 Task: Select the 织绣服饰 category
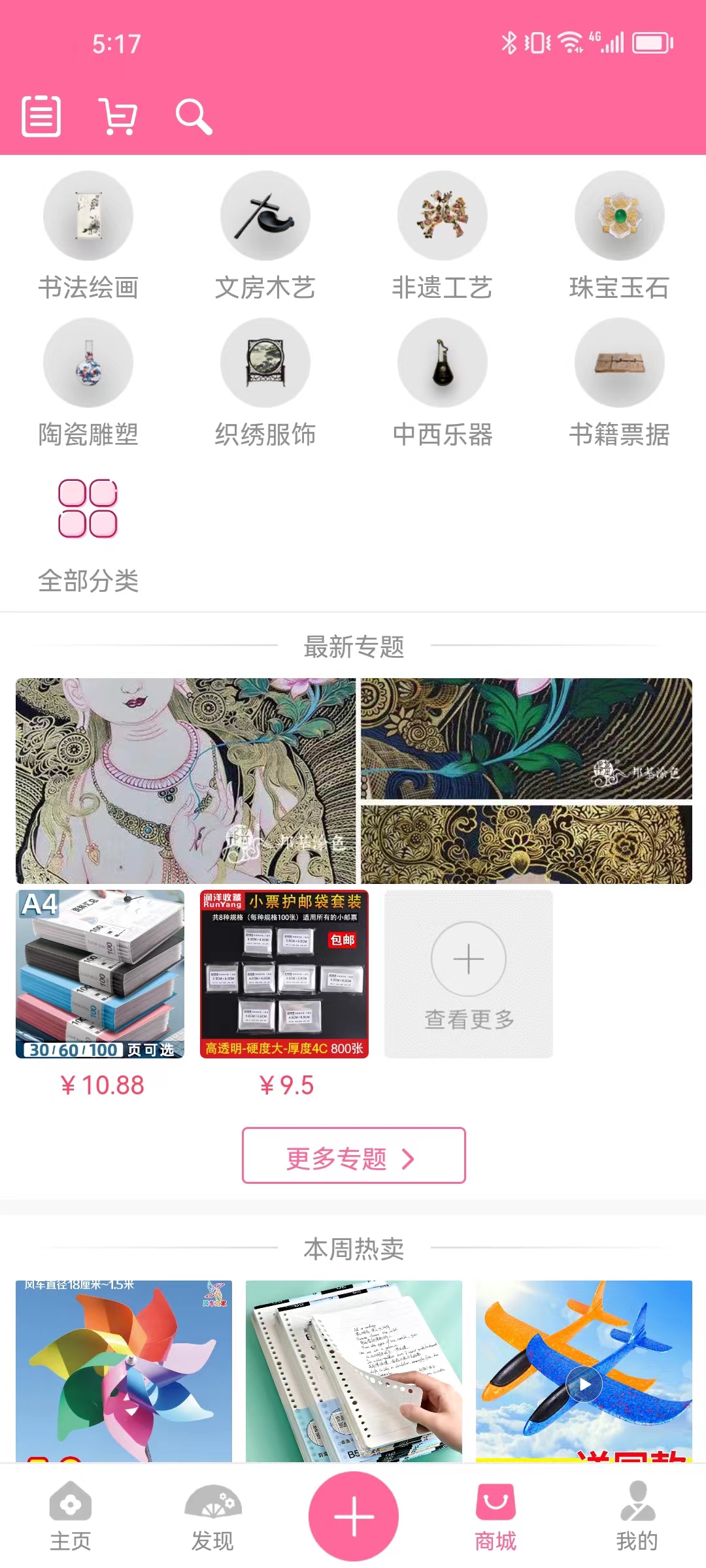pyautogui.click(x=265, y=382)
